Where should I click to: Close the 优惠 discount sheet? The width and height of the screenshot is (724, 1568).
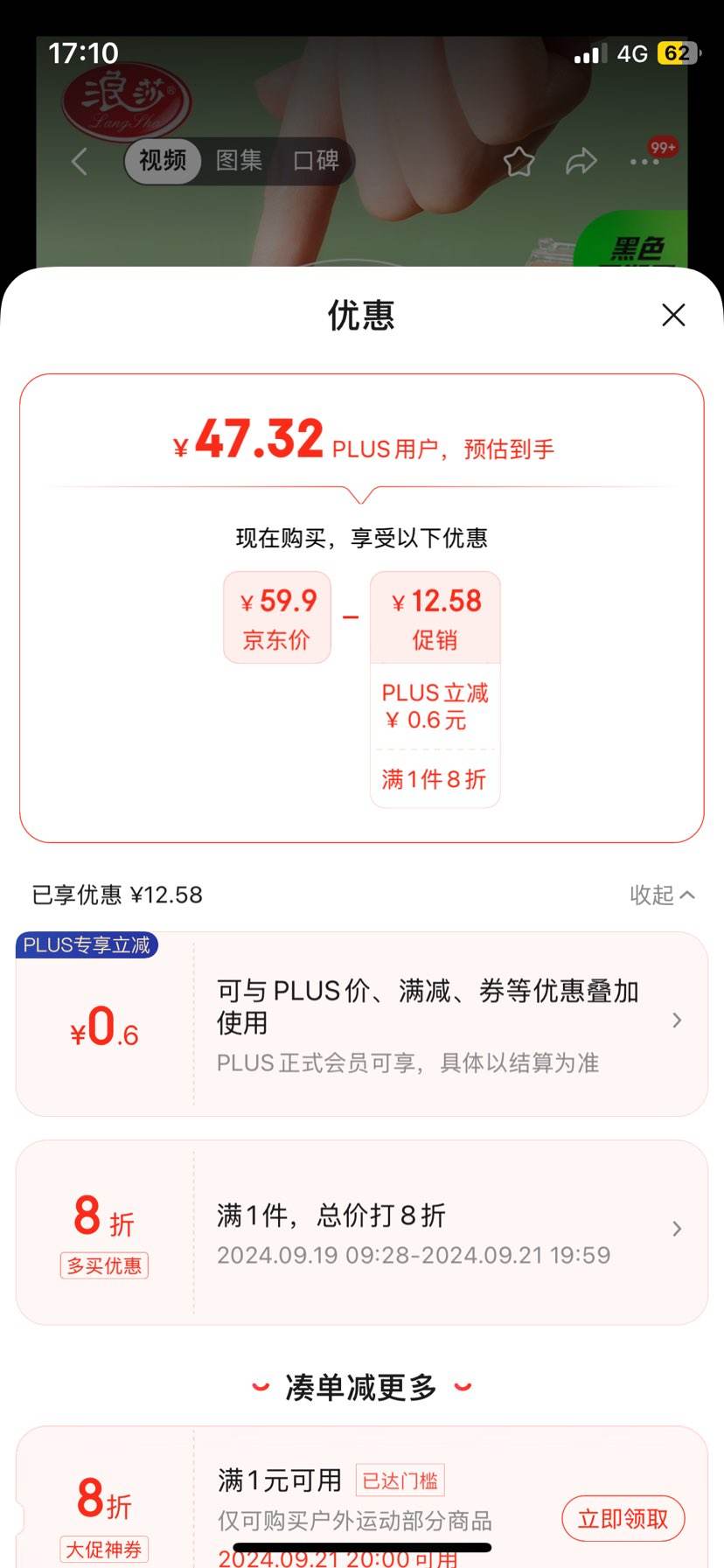pyautogui.click(x=672, y=315)
